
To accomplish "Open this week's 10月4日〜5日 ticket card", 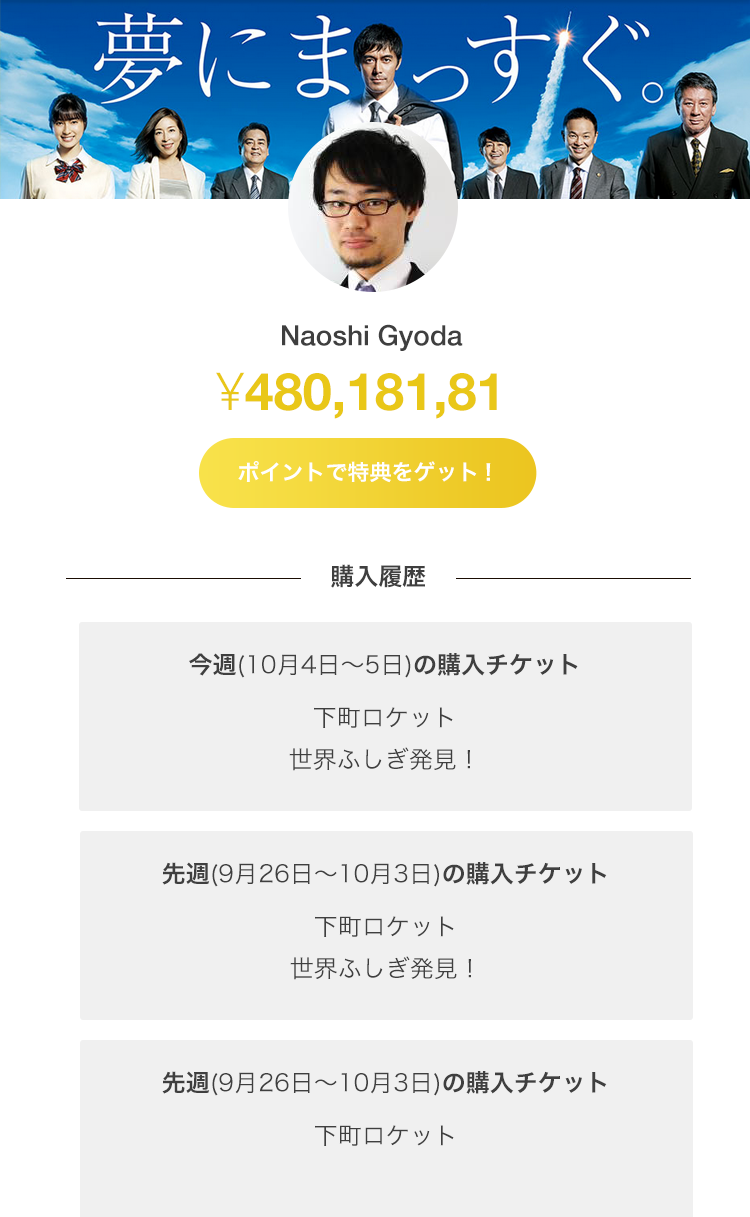I will [x=385, y=715].
